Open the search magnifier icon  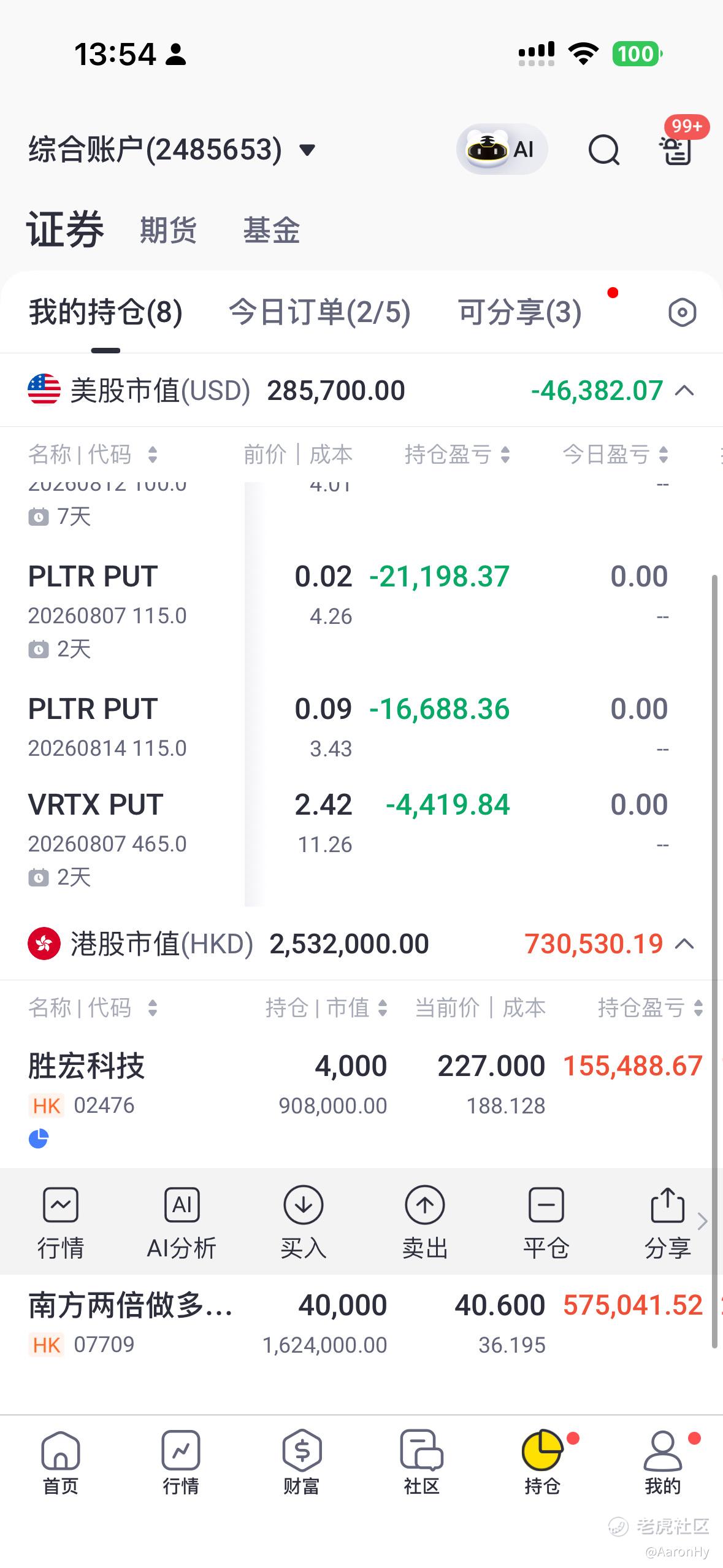point(603,150)
